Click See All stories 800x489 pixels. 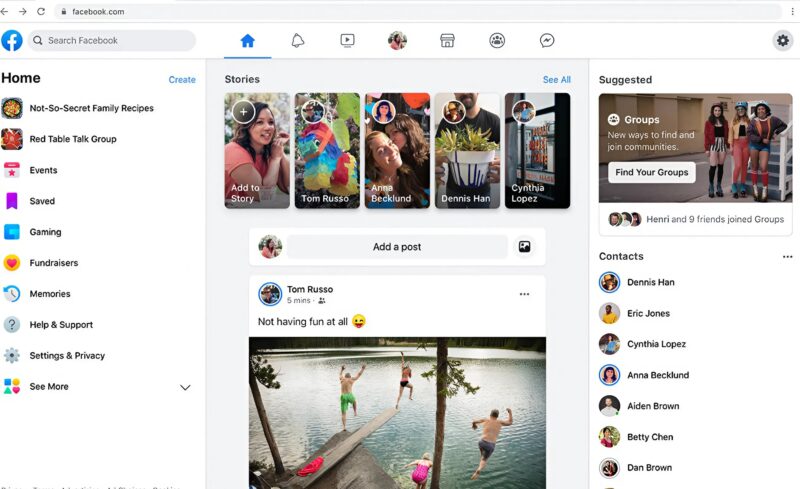pyautogui.click(x=556, y=80)
